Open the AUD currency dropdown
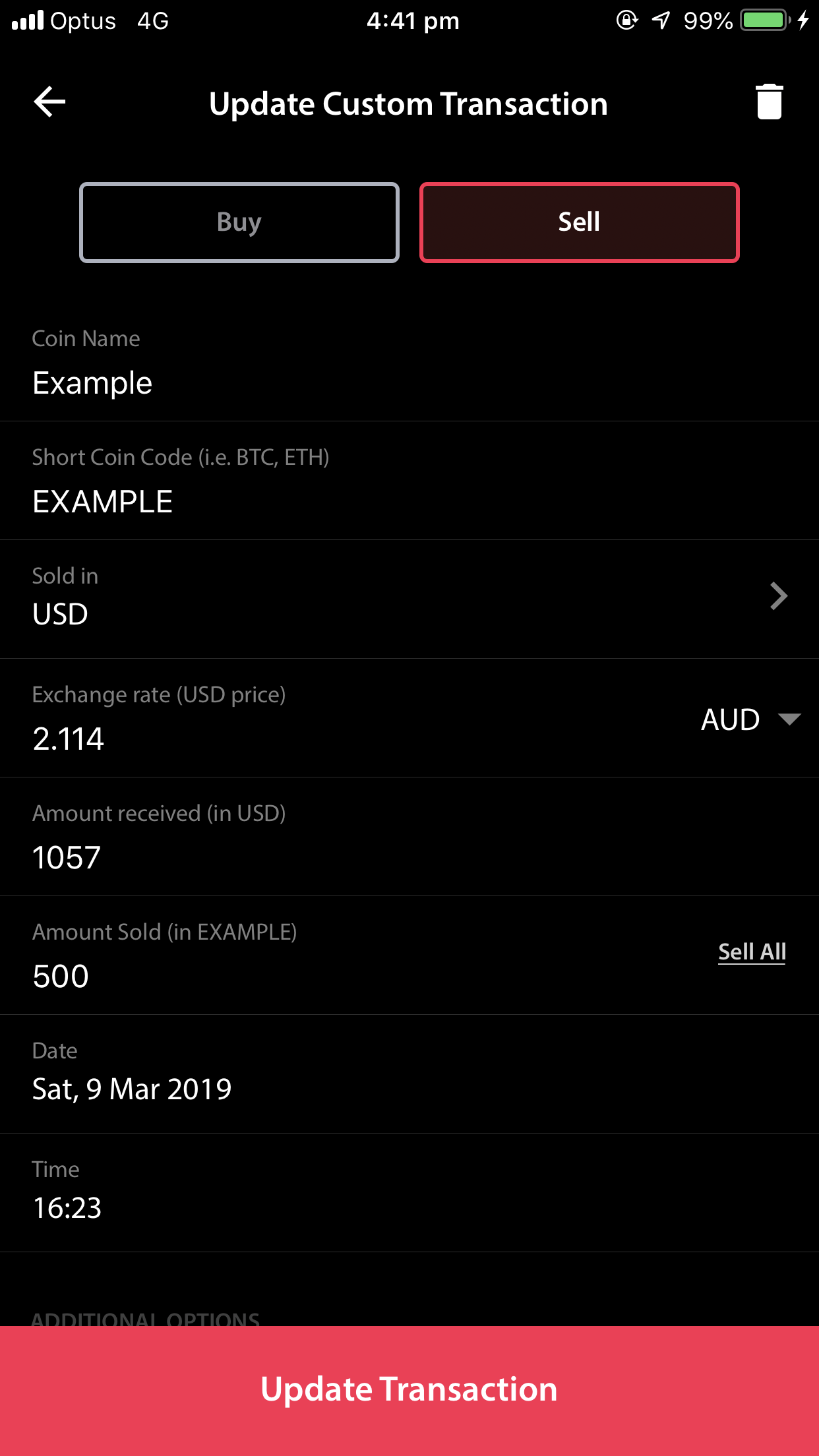This screenshot has width=819, height=1456. coord(751,719)
